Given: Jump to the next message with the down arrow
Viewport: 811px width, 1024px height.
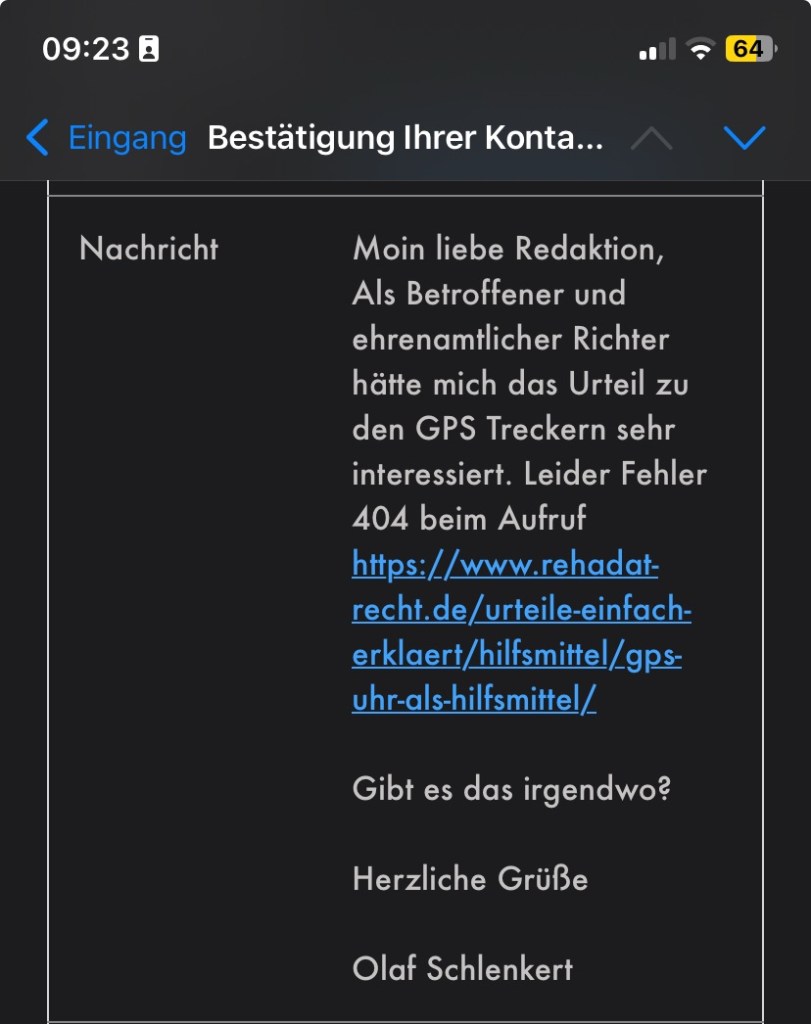Looking at the screenshot, I should click(x=744, y=138).
